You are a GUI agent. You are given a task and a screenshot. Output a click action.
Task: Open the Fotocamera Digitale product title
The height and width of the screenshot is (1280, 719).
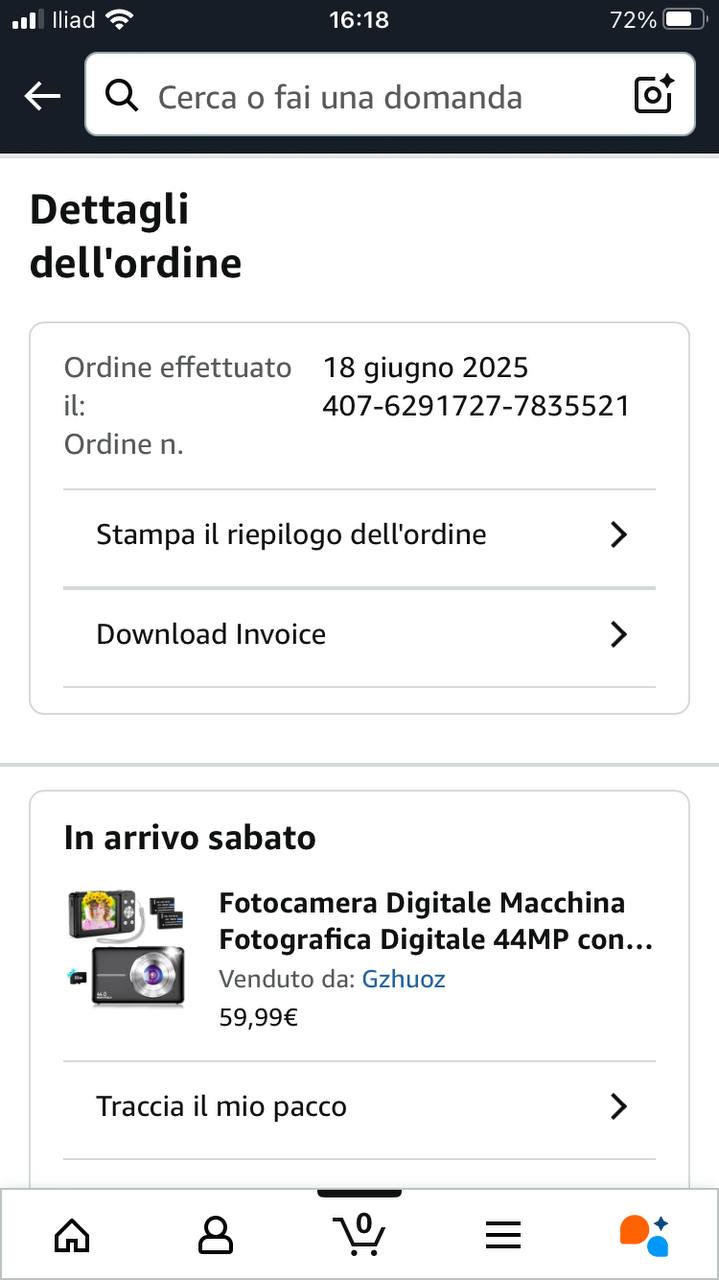click(x=436, y=922)
